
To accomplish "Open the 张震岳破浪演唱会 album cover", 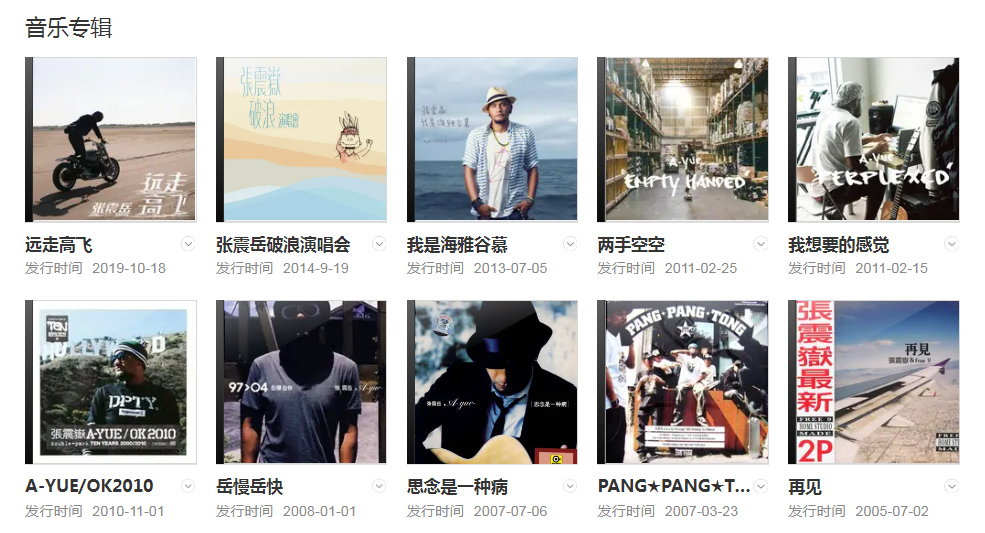I will [x=302, y=139].
